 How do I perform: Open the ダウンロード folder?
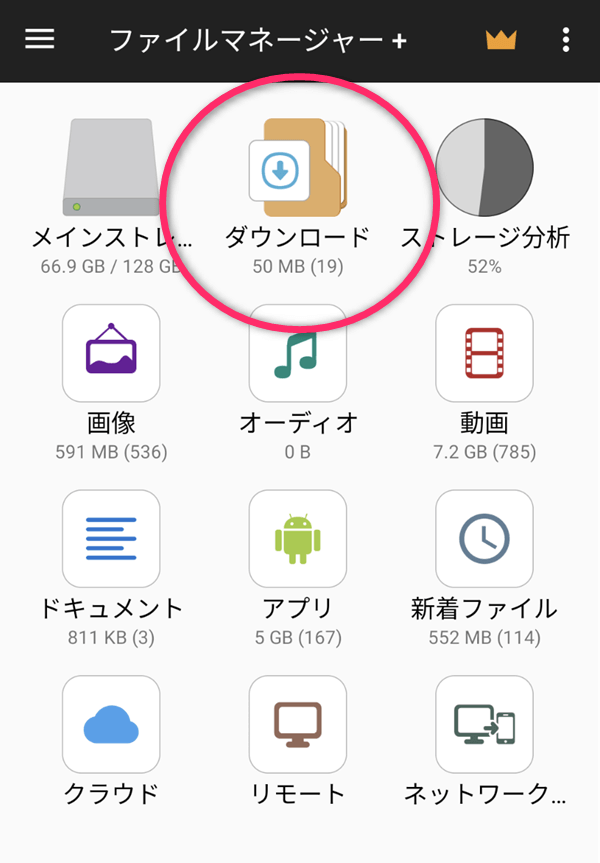coord(297,168)
